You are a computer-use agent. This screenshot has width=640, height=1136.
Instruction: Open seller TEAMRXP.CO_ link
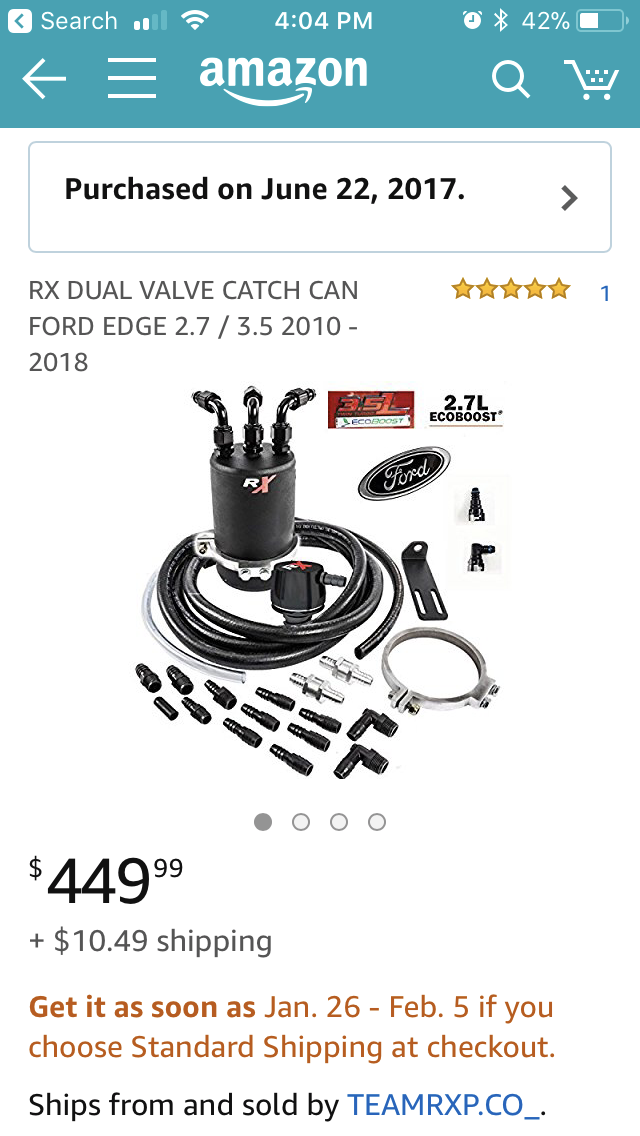point(444,1106)
